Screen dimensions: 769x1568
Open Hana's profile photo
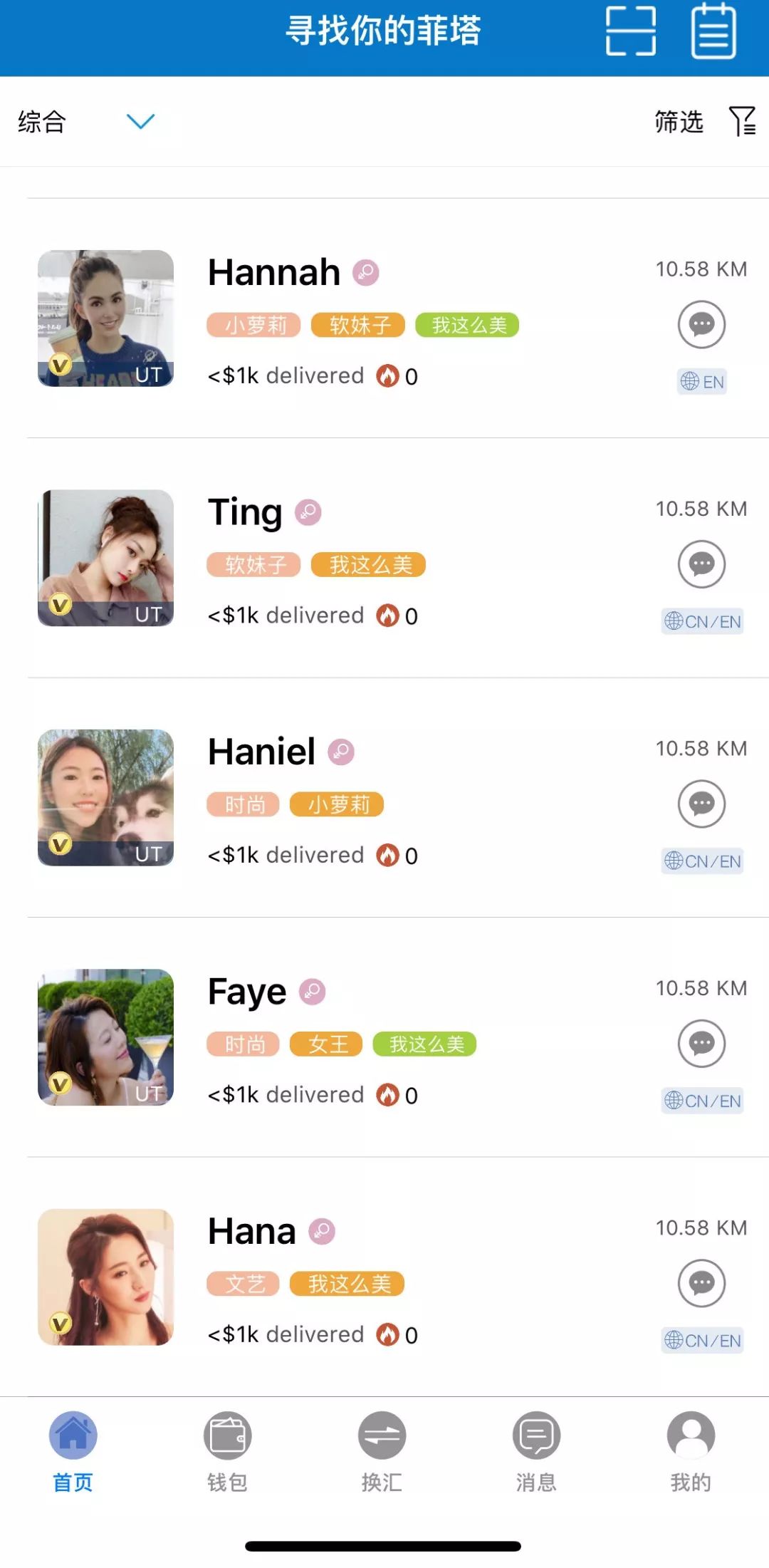105,1277
